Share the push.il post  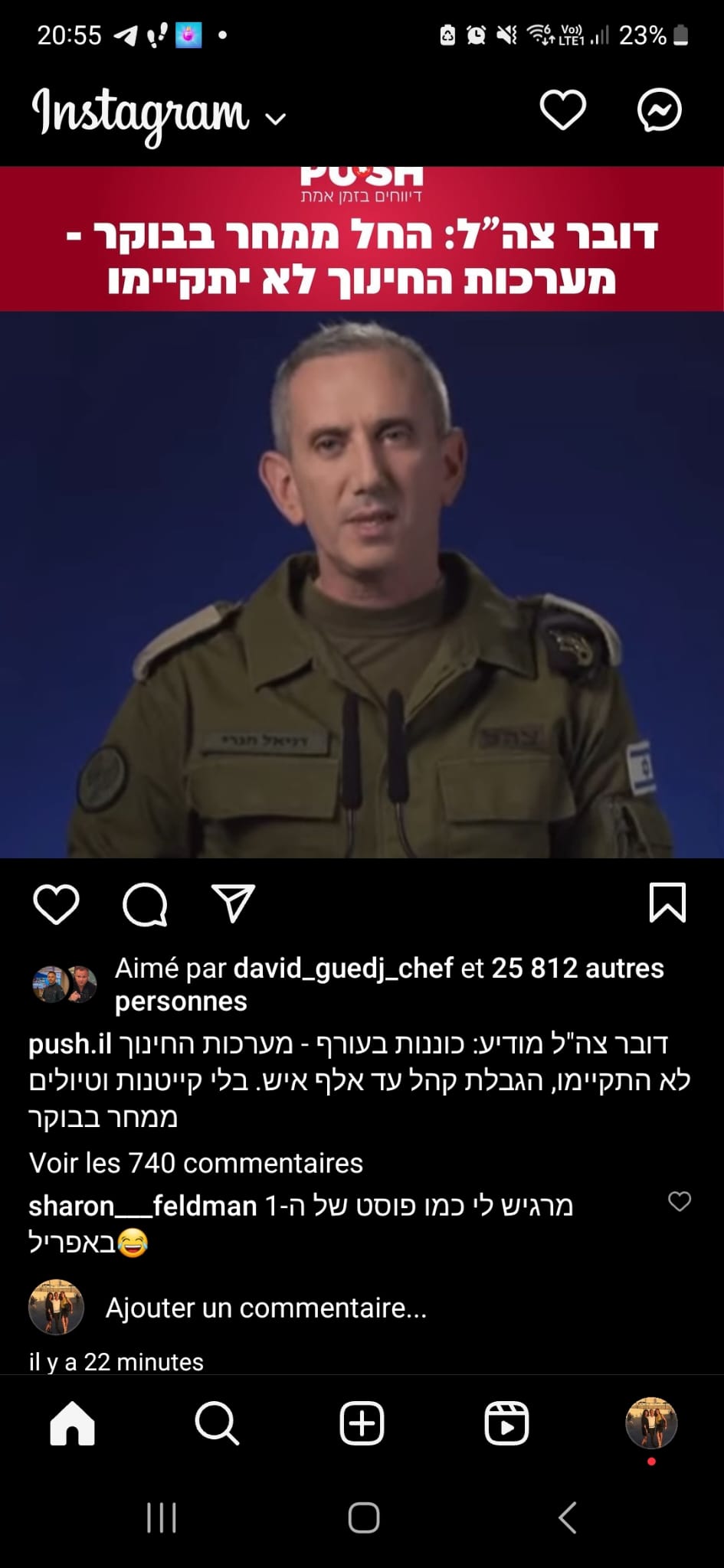[x=233, y=904]
